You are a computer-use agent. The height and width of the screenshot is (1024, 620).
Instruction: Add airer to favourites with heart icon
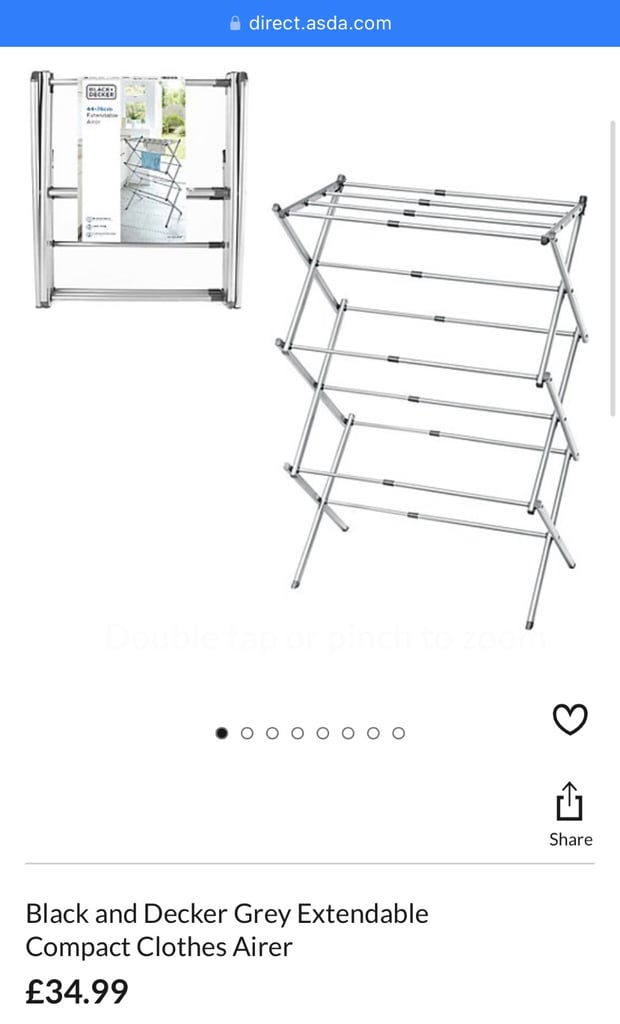pos(570,719)
